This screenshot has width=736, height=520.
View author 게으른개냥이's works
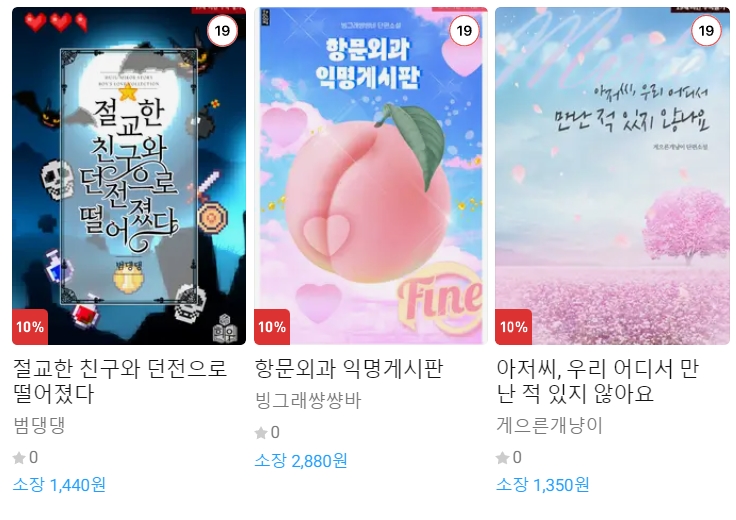click(x=550, y=425)
